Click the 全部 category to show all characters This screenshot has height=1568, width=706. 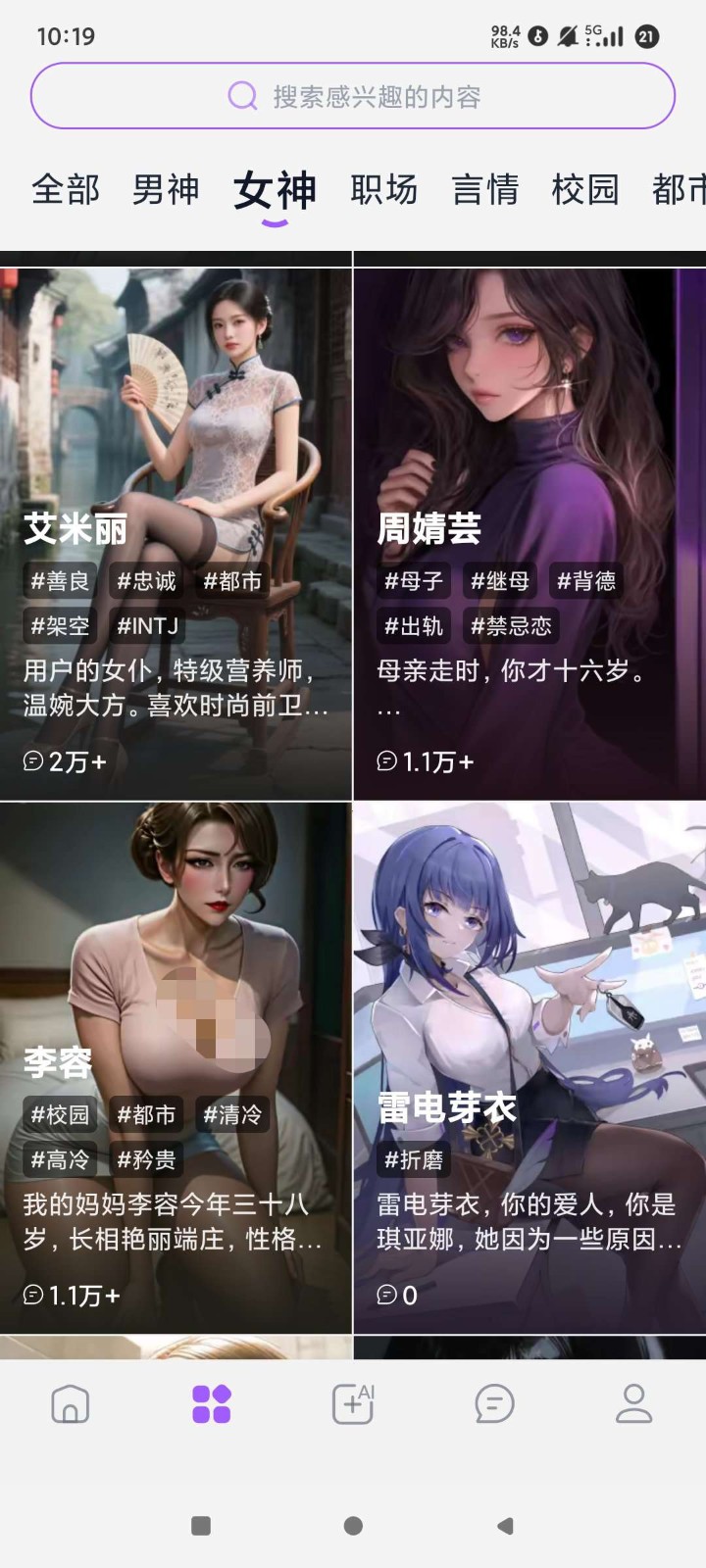pos(66,189)
